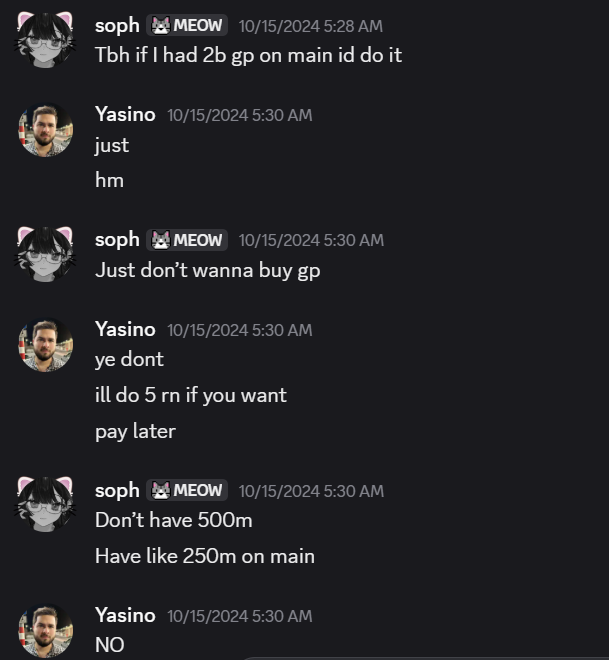The image size is (609, 660).
Task: Open Yasino's avatar next to the "just" message
Action: click(x=45, y=130)
